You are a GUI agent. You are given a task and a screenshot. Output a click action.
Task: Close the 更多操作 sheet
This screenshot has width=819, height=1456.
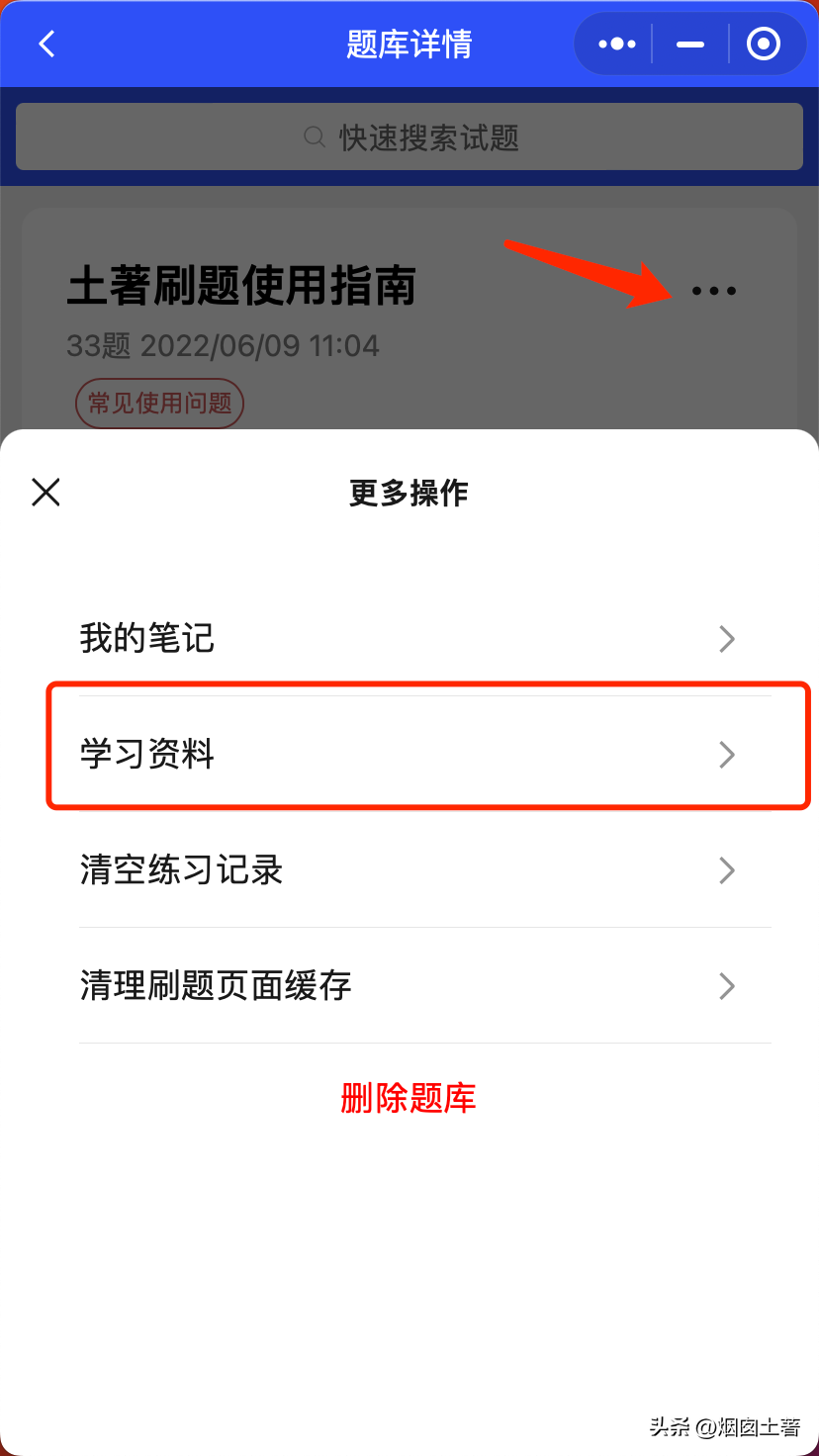point(46,492)
